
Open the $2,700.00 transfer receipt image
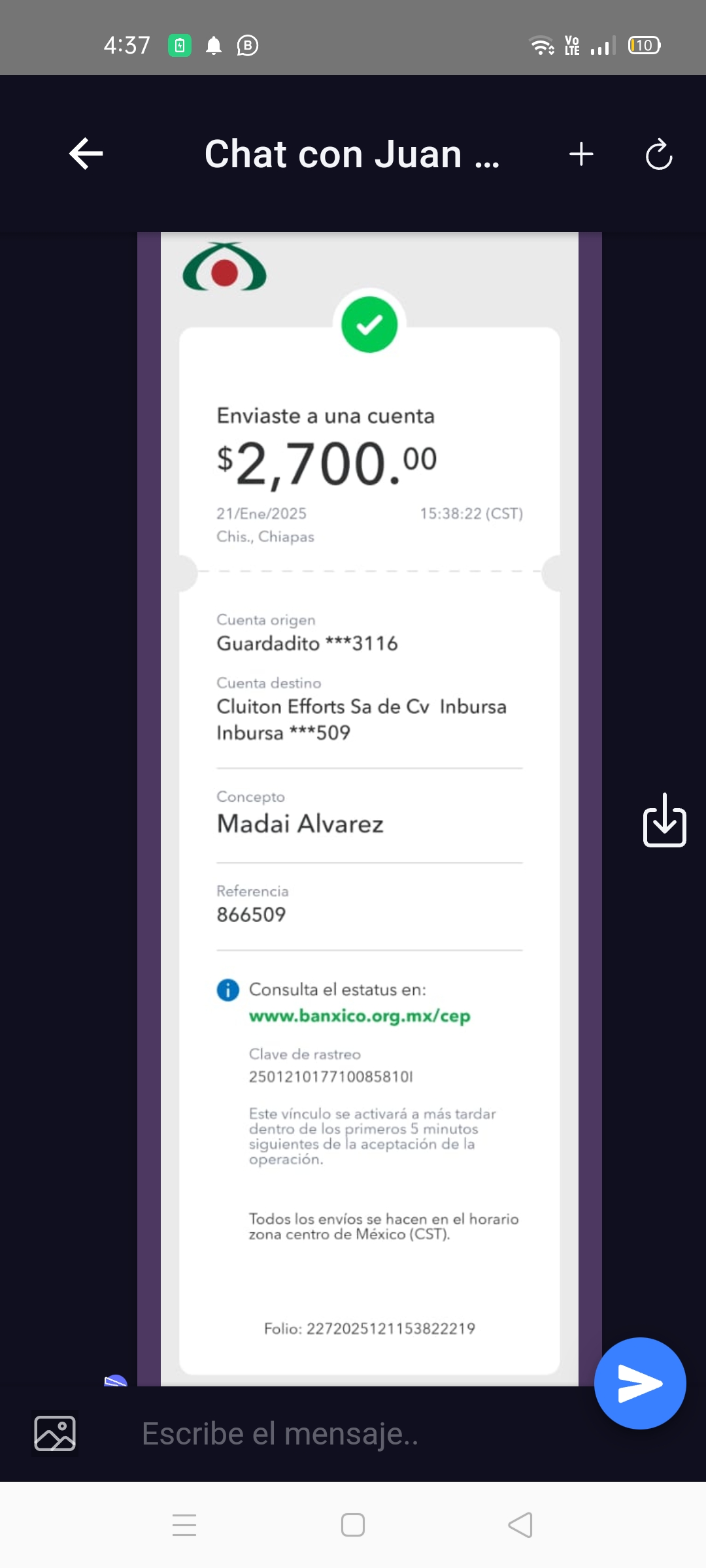tap(369, 809)
